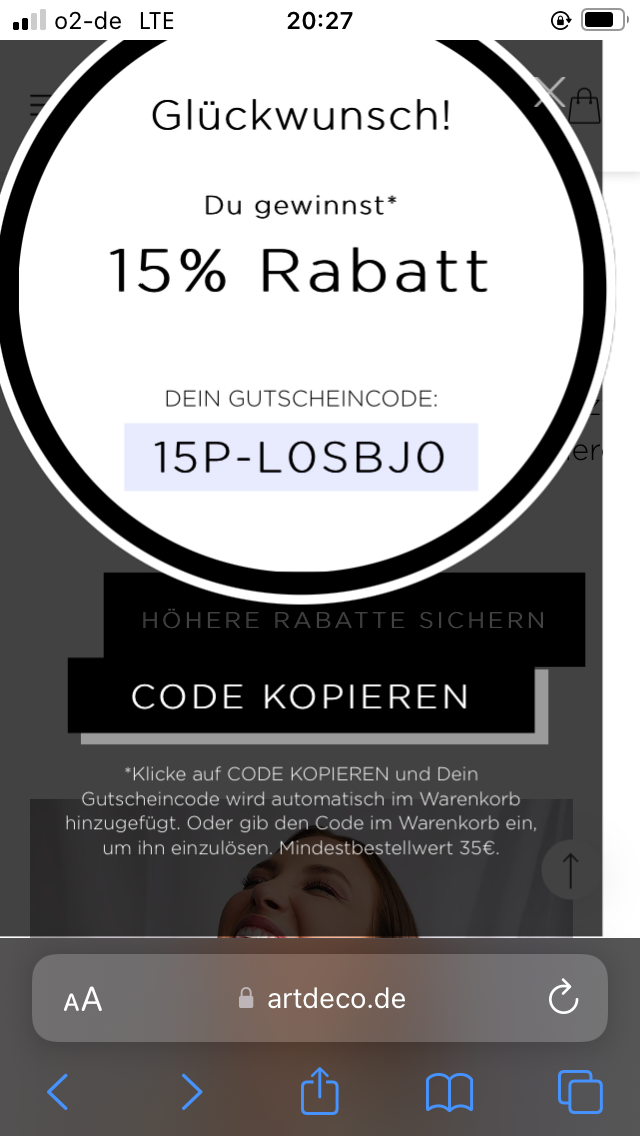
Task: Tap the artdeco.de address bar
Action: (320, 998)
